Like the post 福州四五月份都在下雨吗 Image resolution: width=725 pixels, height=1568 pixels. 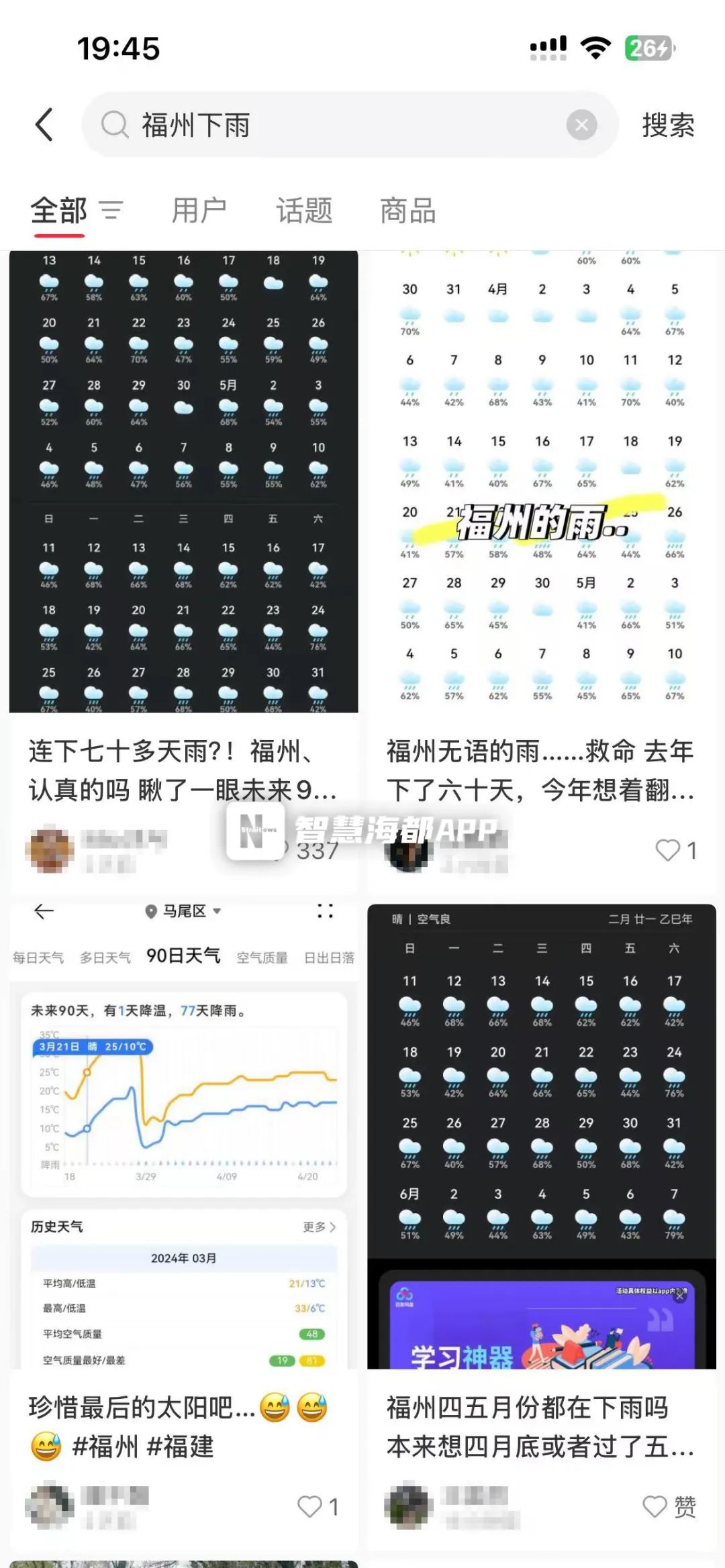pyautogui.click(x=656, y=1506)
